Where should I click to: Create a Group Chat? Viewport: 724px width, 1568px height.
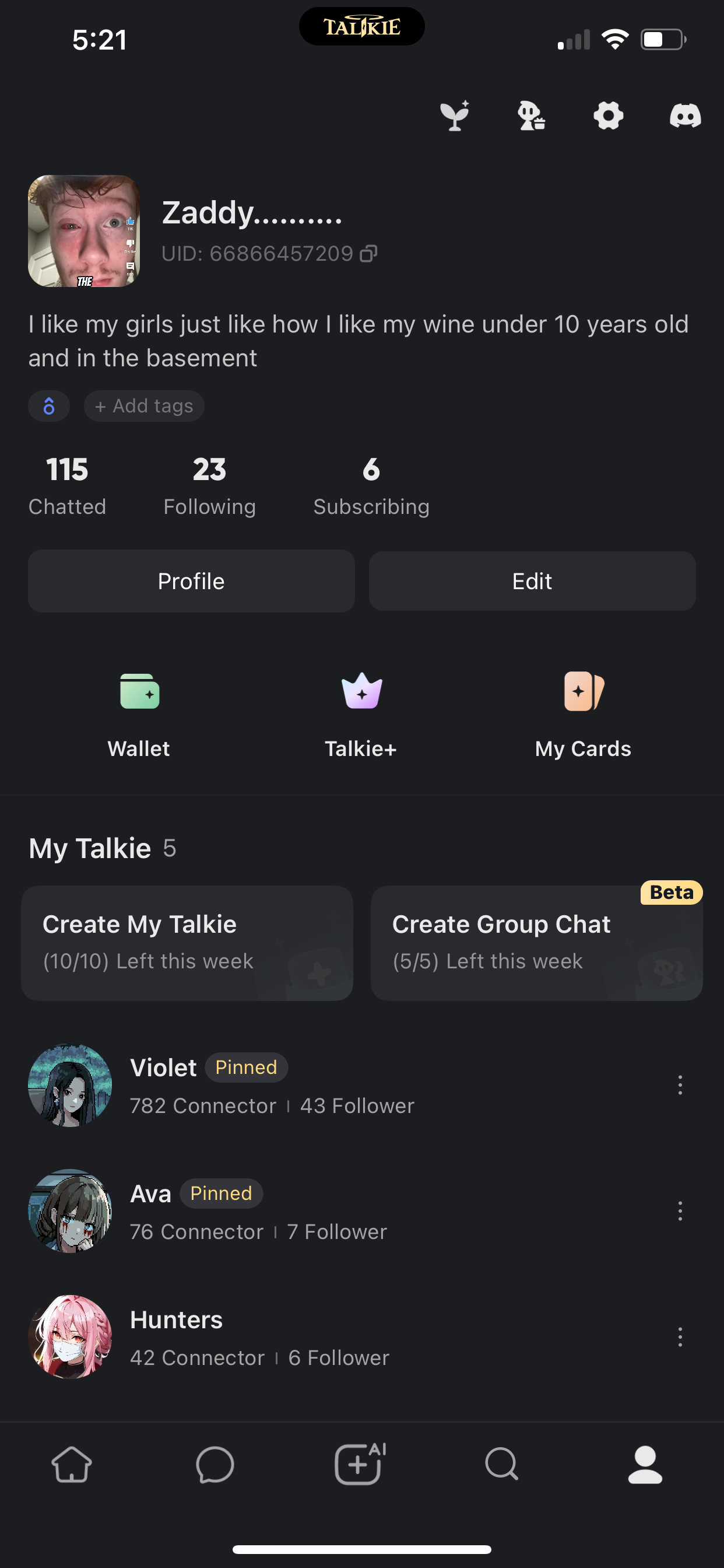(536, 942)
